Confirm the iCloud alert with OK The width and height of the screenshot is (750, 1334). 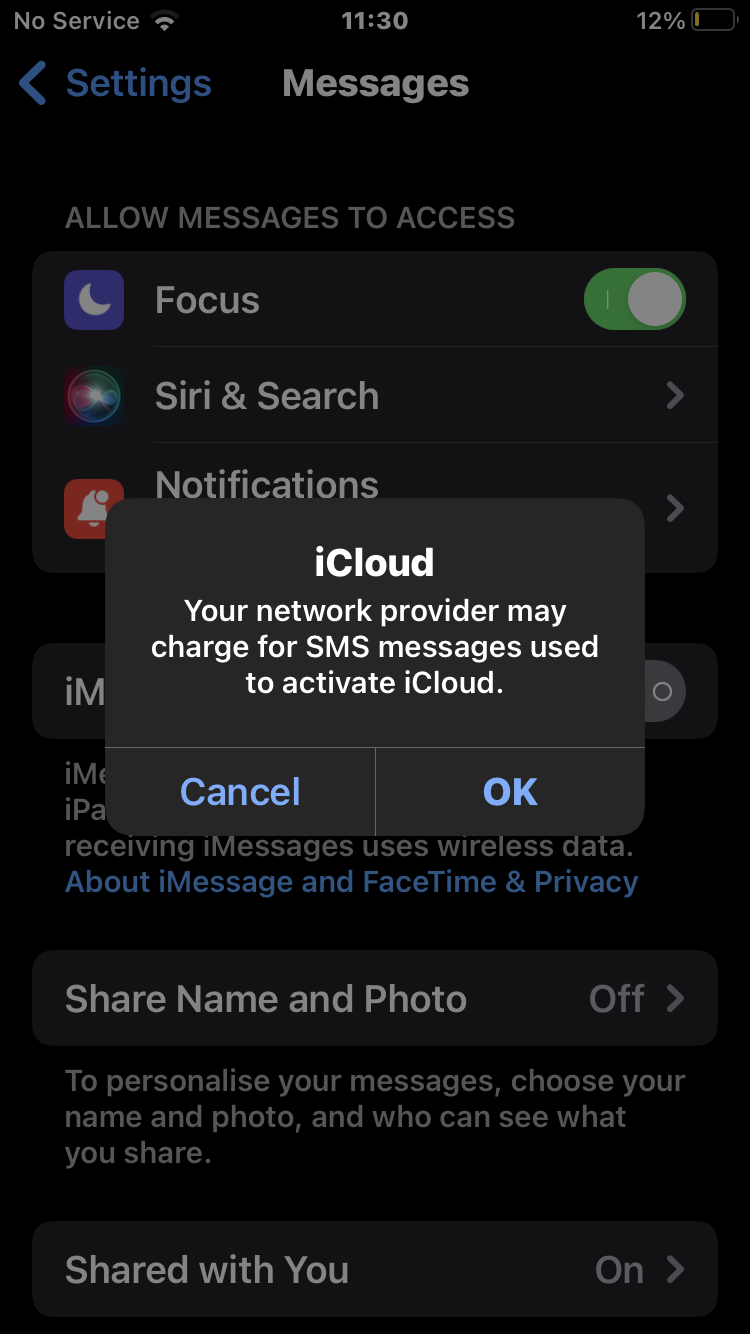point(510,792)
